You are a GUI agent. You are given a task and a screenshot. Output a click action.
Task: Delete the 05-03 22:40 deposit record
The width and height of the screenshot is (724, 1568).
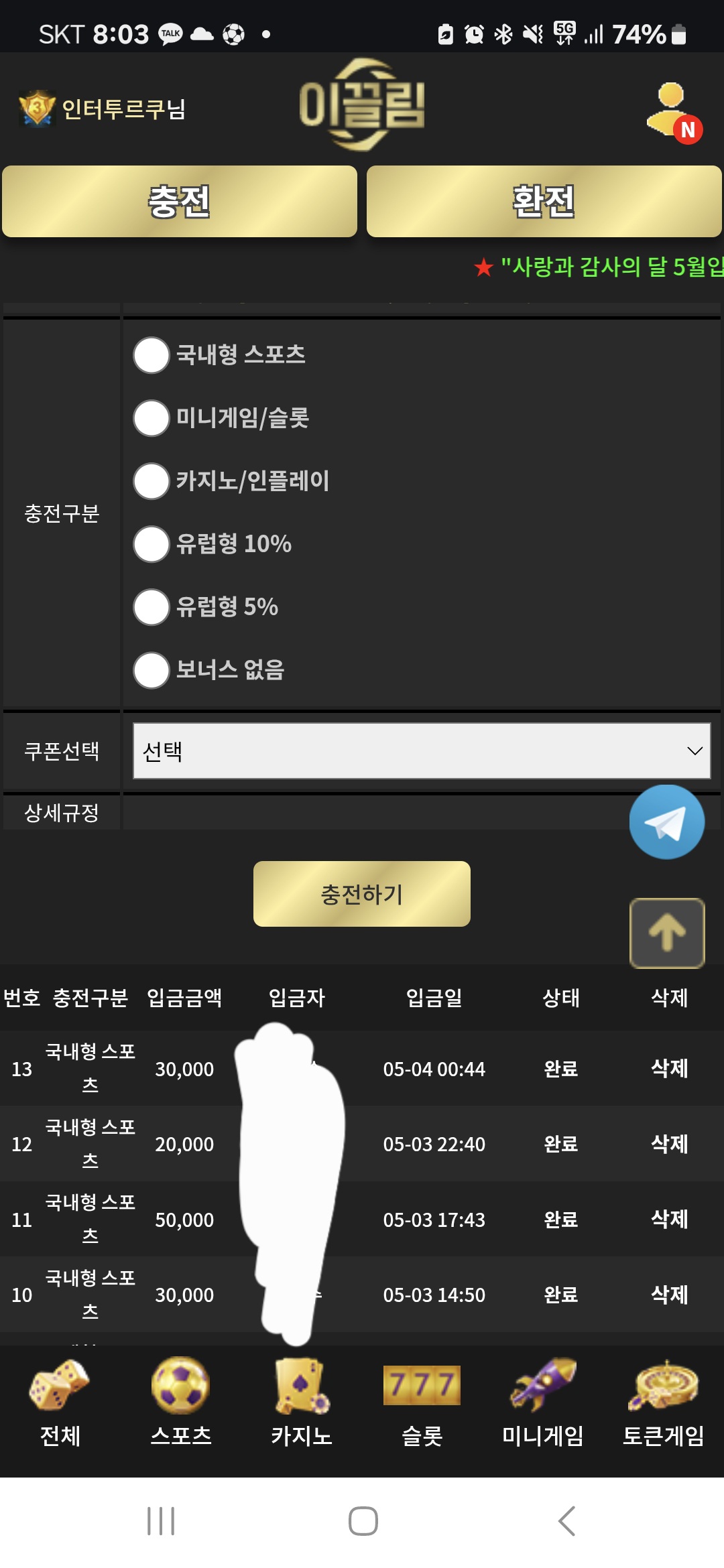(x=669, y=1144)
